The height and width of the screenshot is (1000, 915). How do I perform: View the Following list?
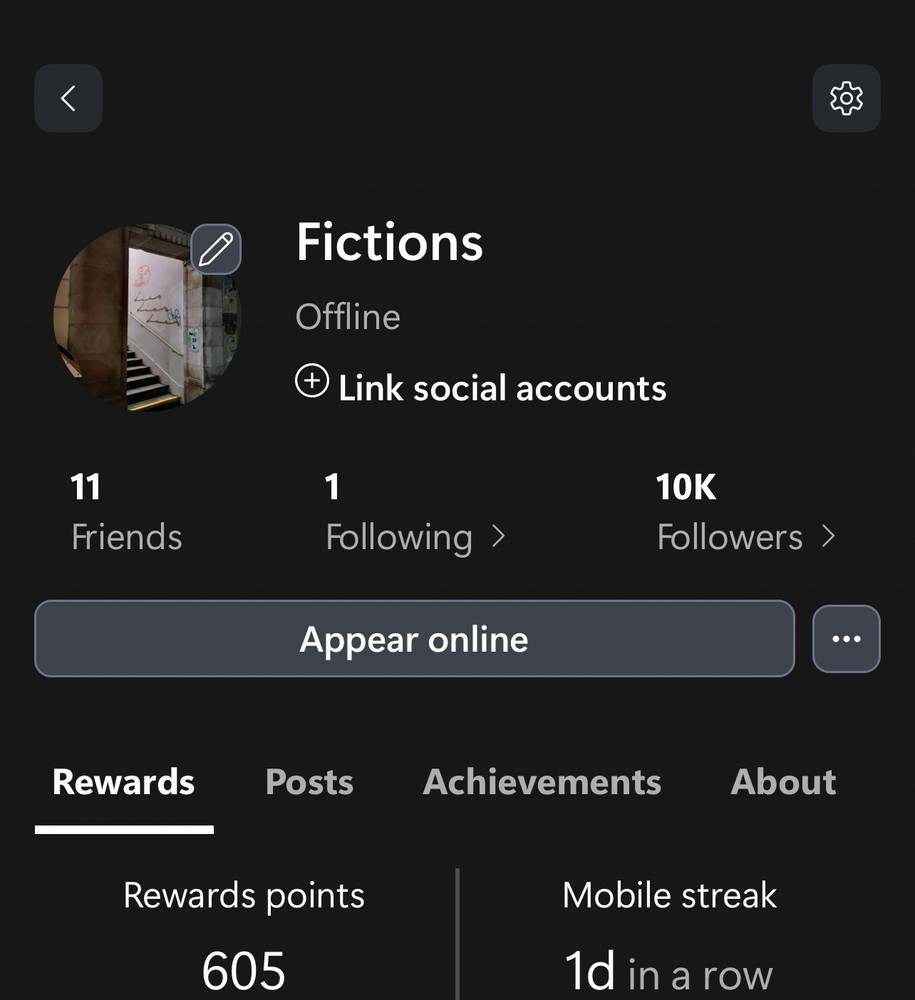[x=414, y=537]
